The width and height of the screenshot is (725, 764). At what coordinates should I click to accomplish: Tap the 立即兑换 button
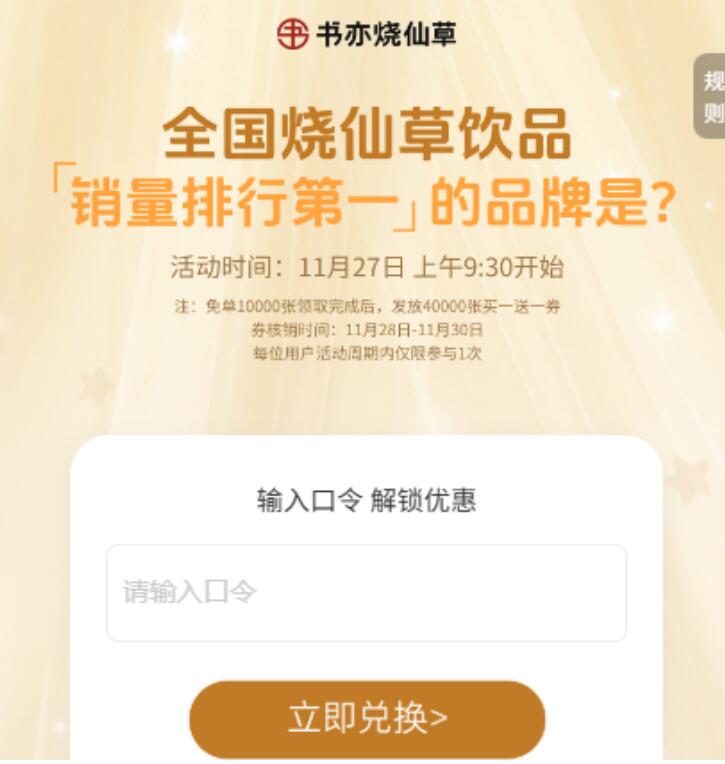367,719
